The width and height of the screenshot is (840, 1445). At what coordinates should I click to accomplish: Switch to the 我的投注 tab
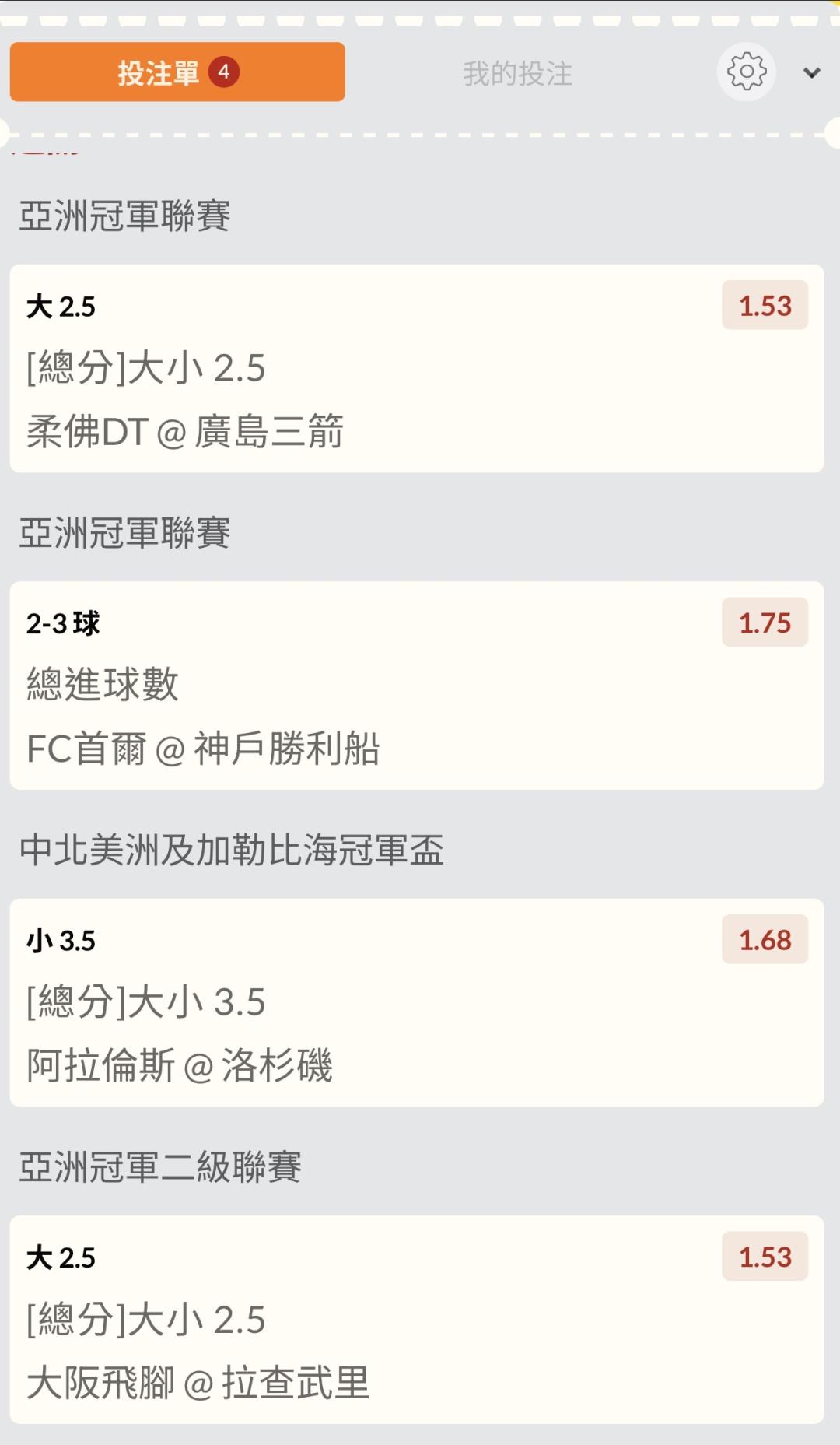click(x=517, y=74)
